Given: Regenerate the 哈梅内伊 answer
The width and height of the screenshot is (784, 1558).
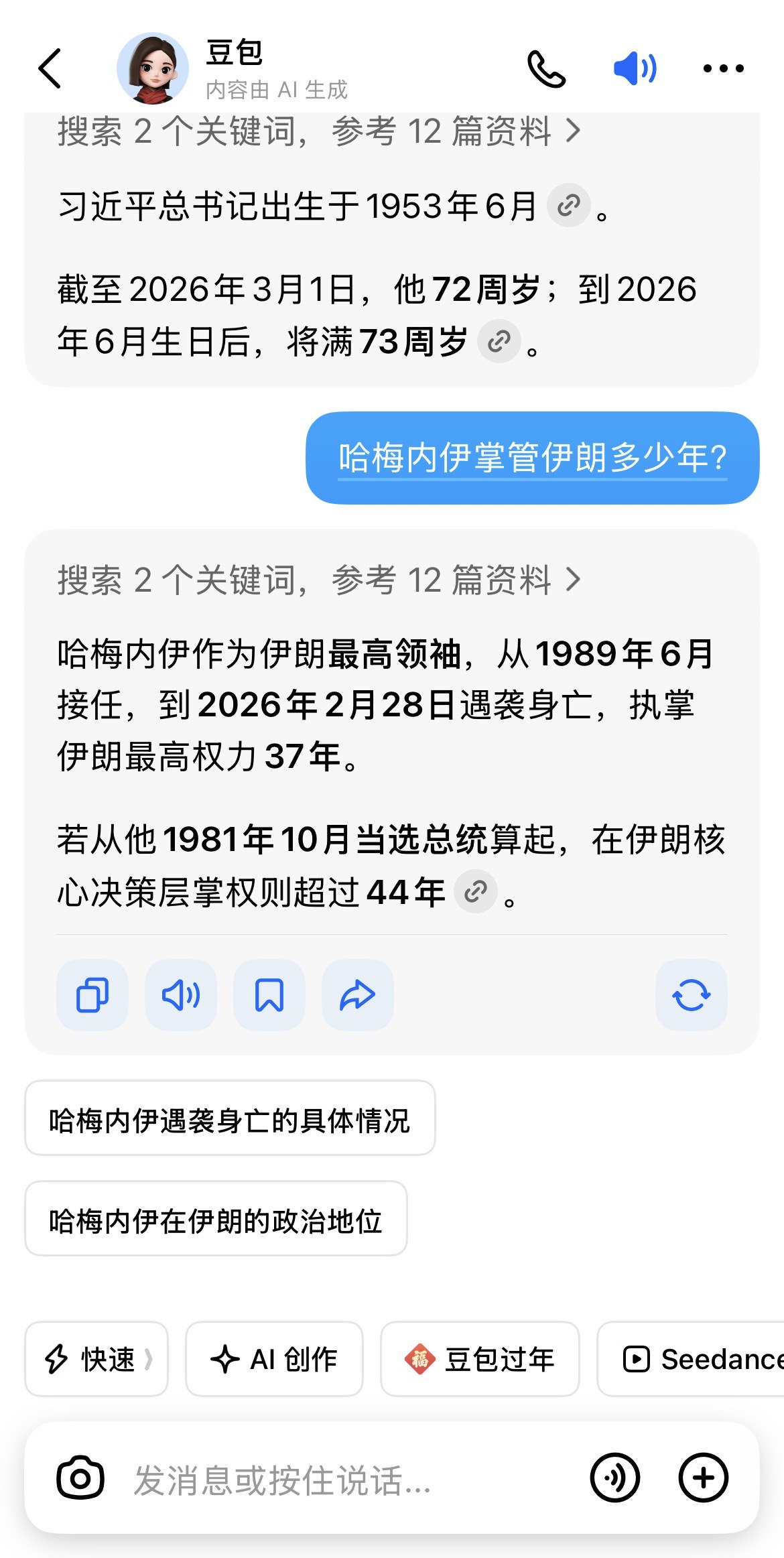Looking at the screenshot, I should point(691,995).
